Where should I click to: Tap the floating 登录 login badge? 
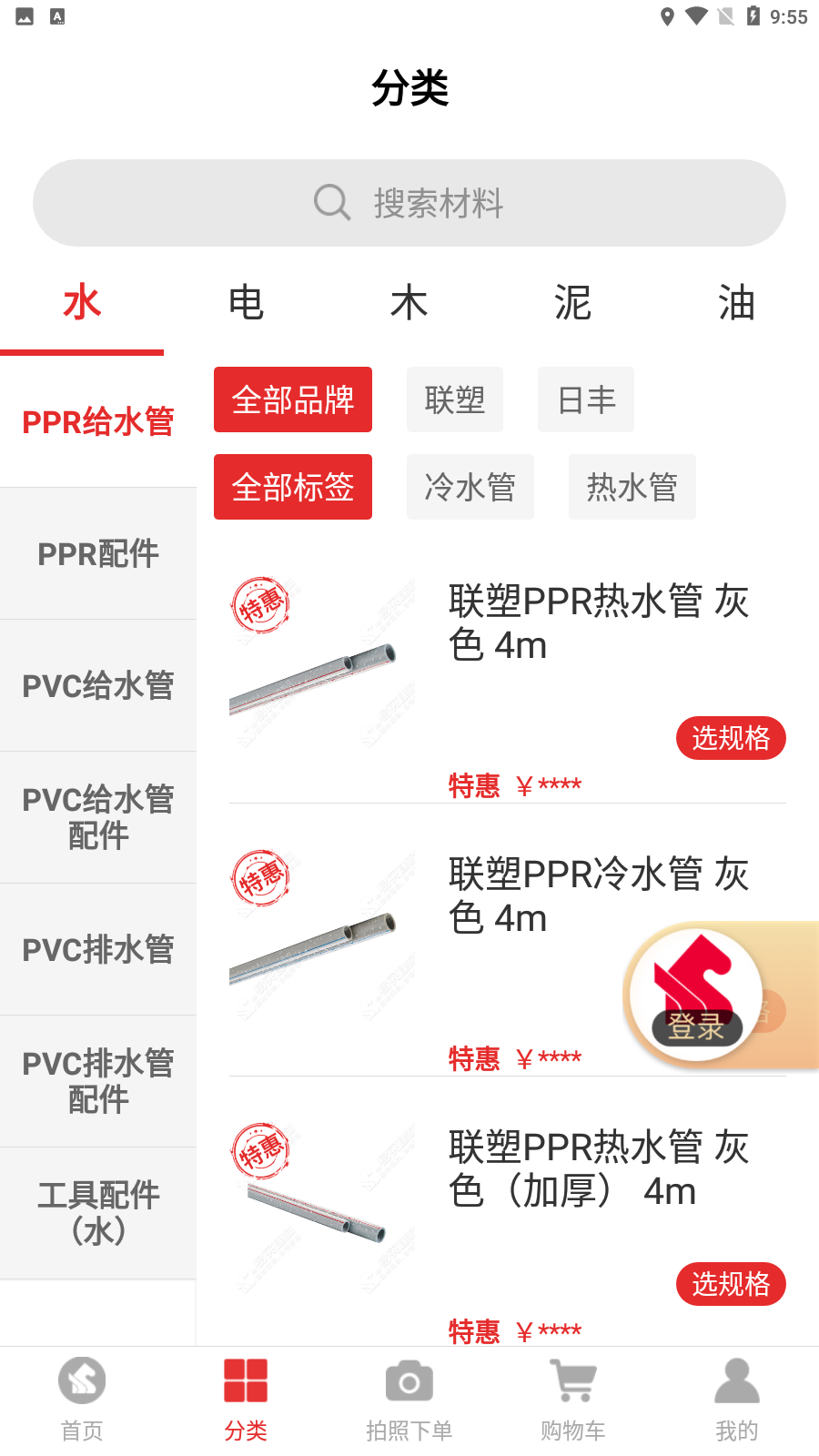pyautogui.click(x=694, y=995)
